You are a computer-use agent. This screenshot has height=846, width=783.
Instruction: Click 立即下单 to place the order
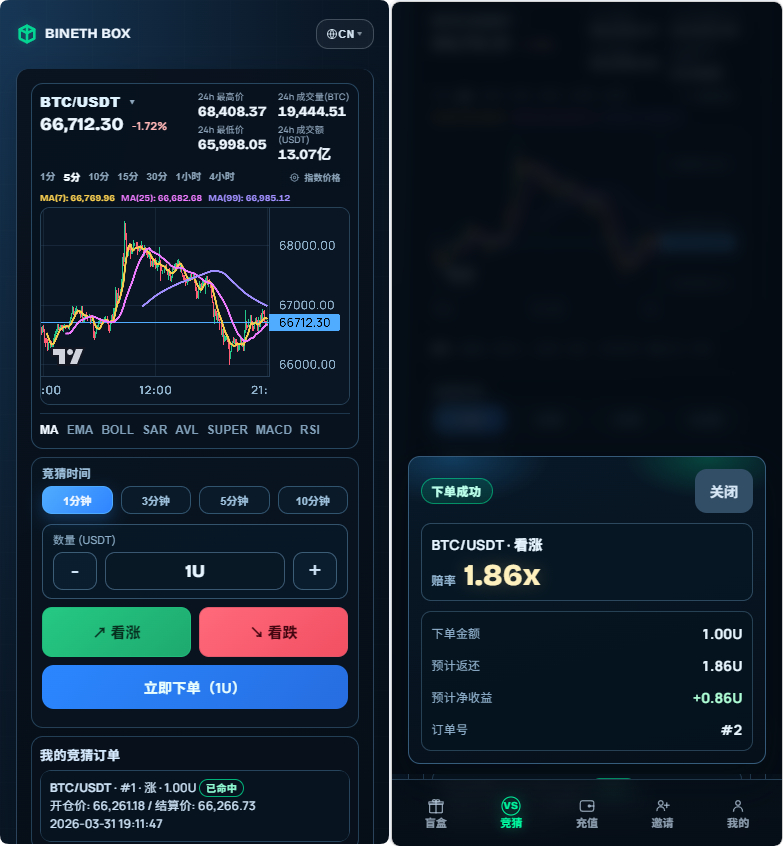[x=194, y=687]
